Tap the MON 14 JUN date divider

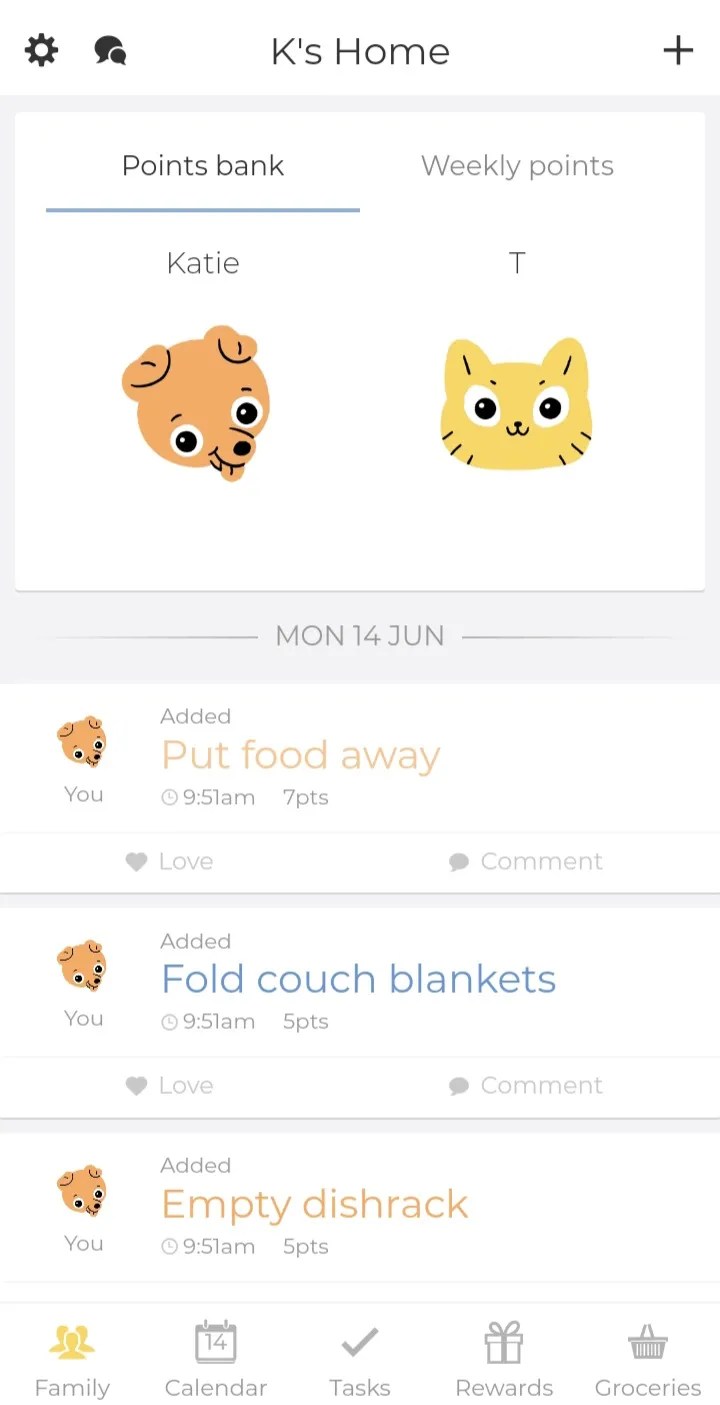pos(360,636)
